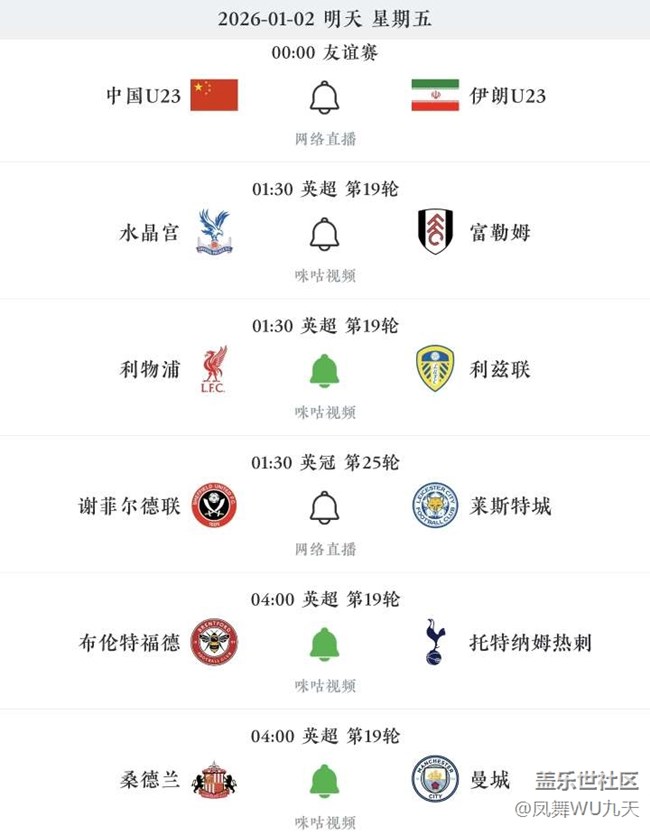Image resolution: width=650 pixels, height=835 pixels.
Task: Toggle the bell for 桑德兰 vs 曼城
Action: coord(324,780)
